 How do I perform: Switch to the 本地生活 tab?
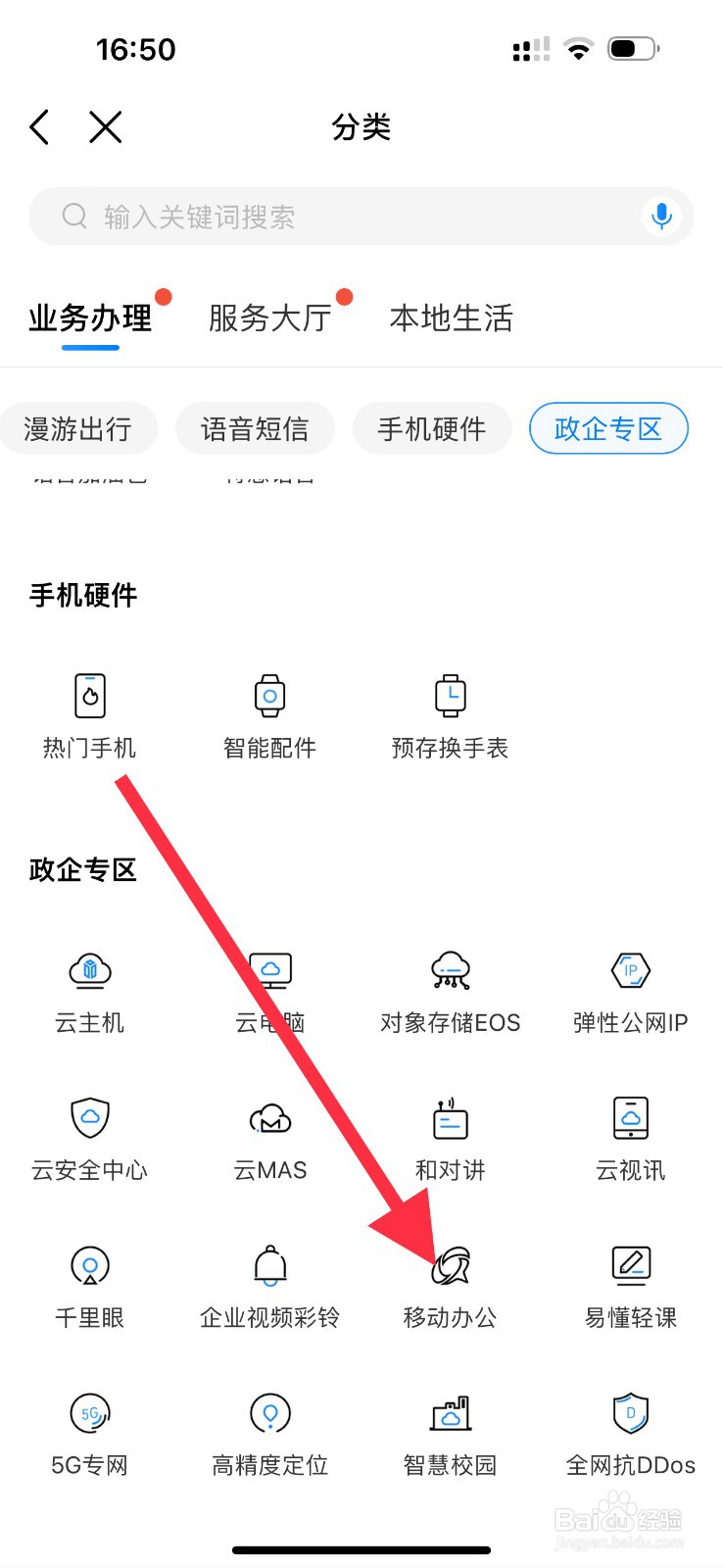click(450, 318)
